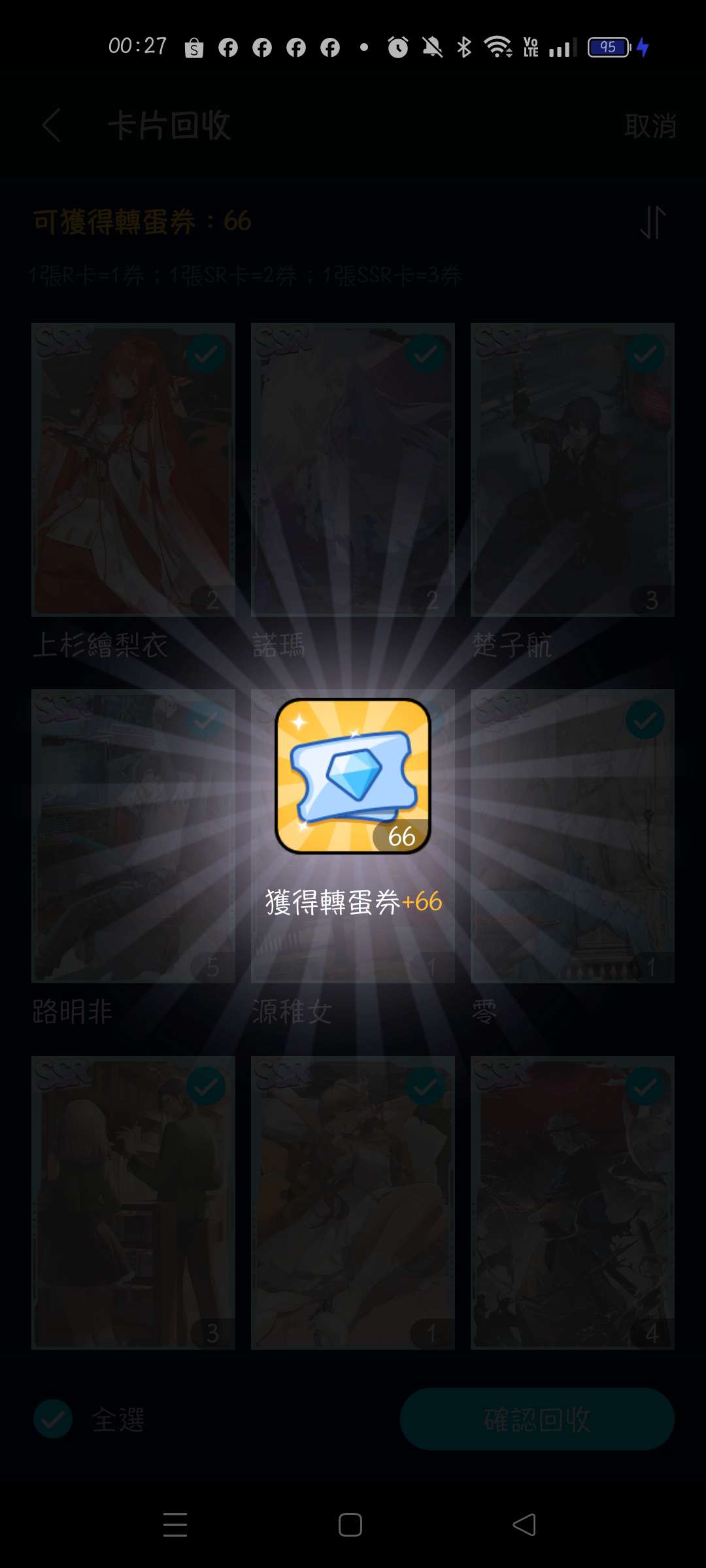Deselect the 諾瑪 card
The width and height of the screenshot is (706, 1568).
click(426, 354)
